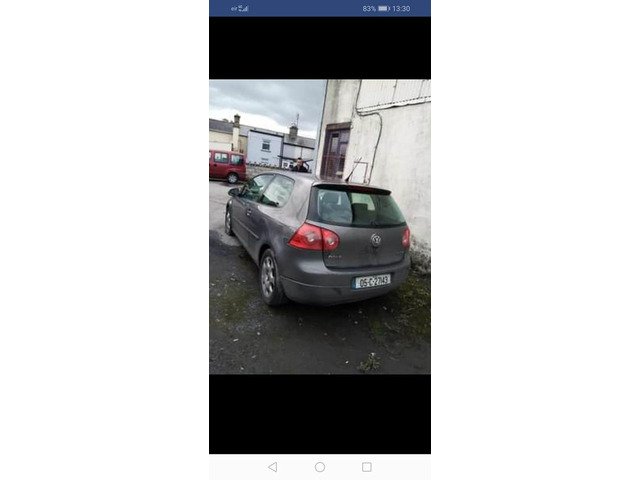Tap the system back button
Image resolution: width=640 pixels, height=480 pixels.
click(x=272, y=467)
